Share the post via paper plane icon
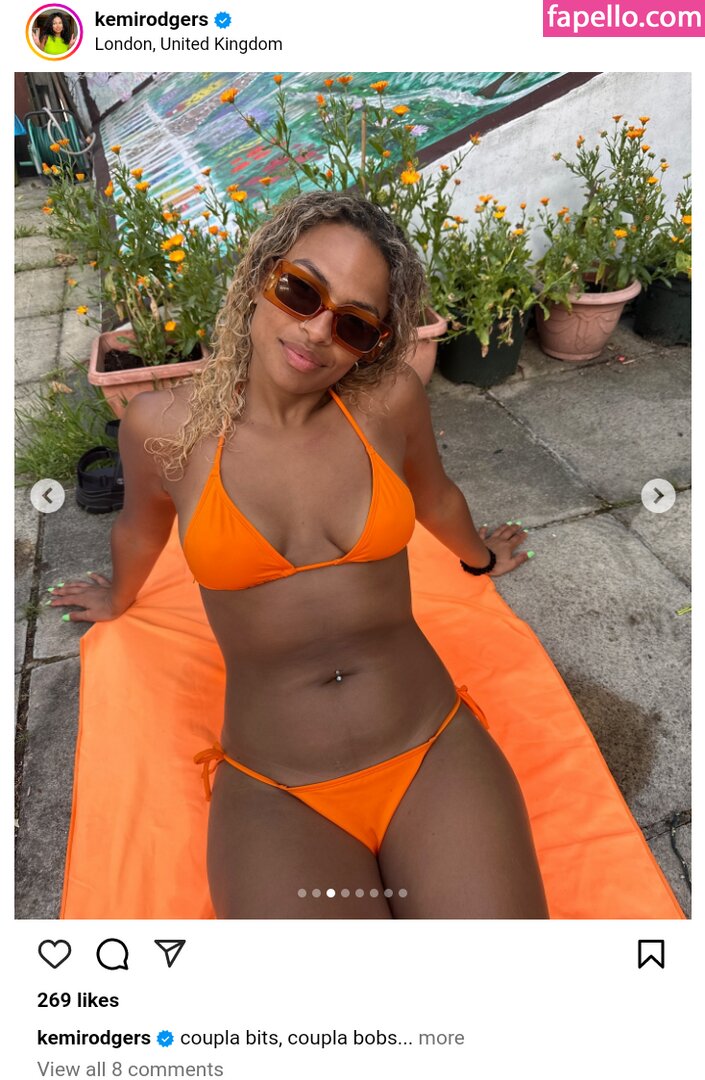 click(170, 953)
